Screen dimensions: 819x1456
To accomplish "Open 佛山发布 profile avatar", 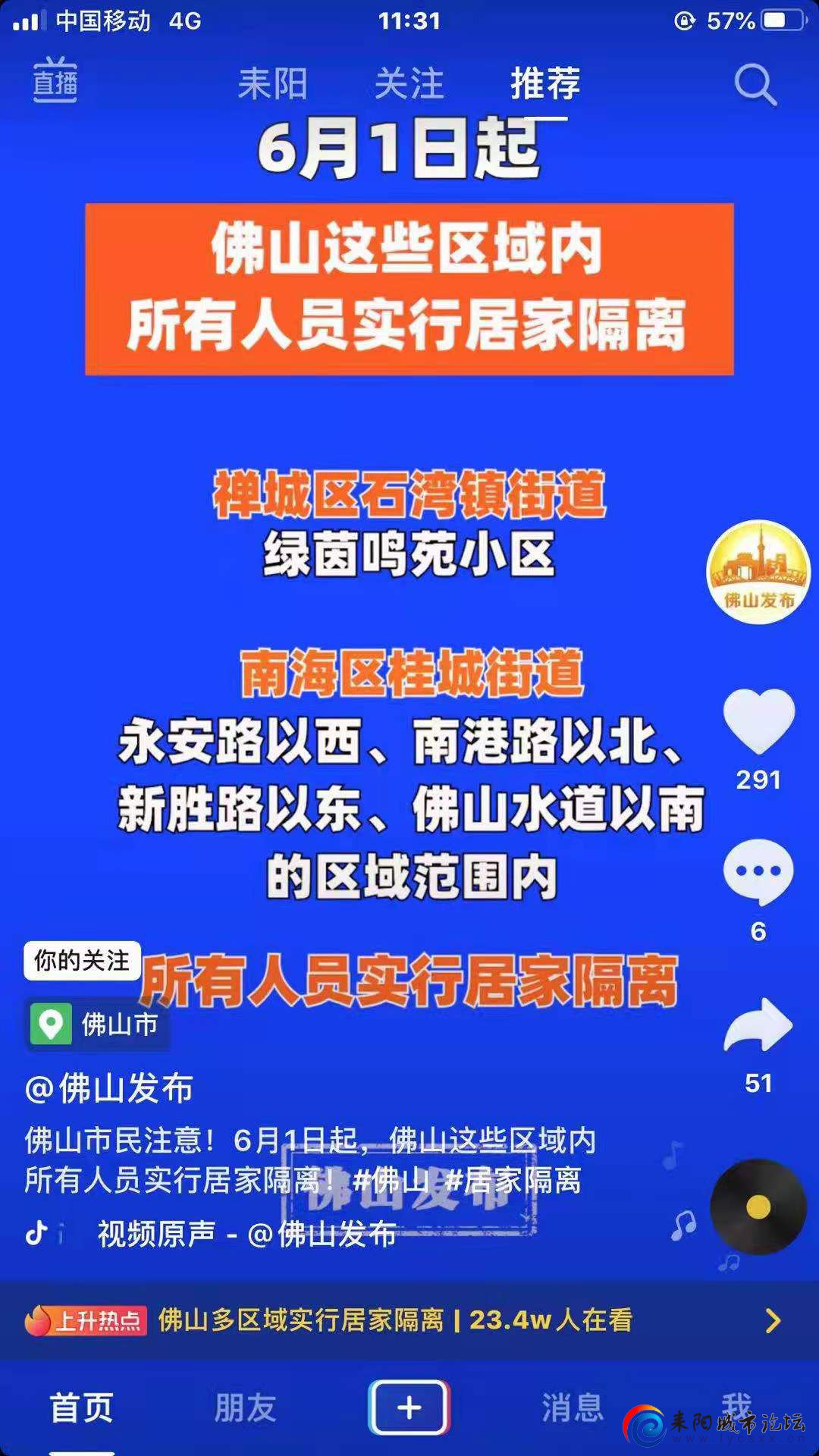I will pyautogui.click(x=758, y=573).
